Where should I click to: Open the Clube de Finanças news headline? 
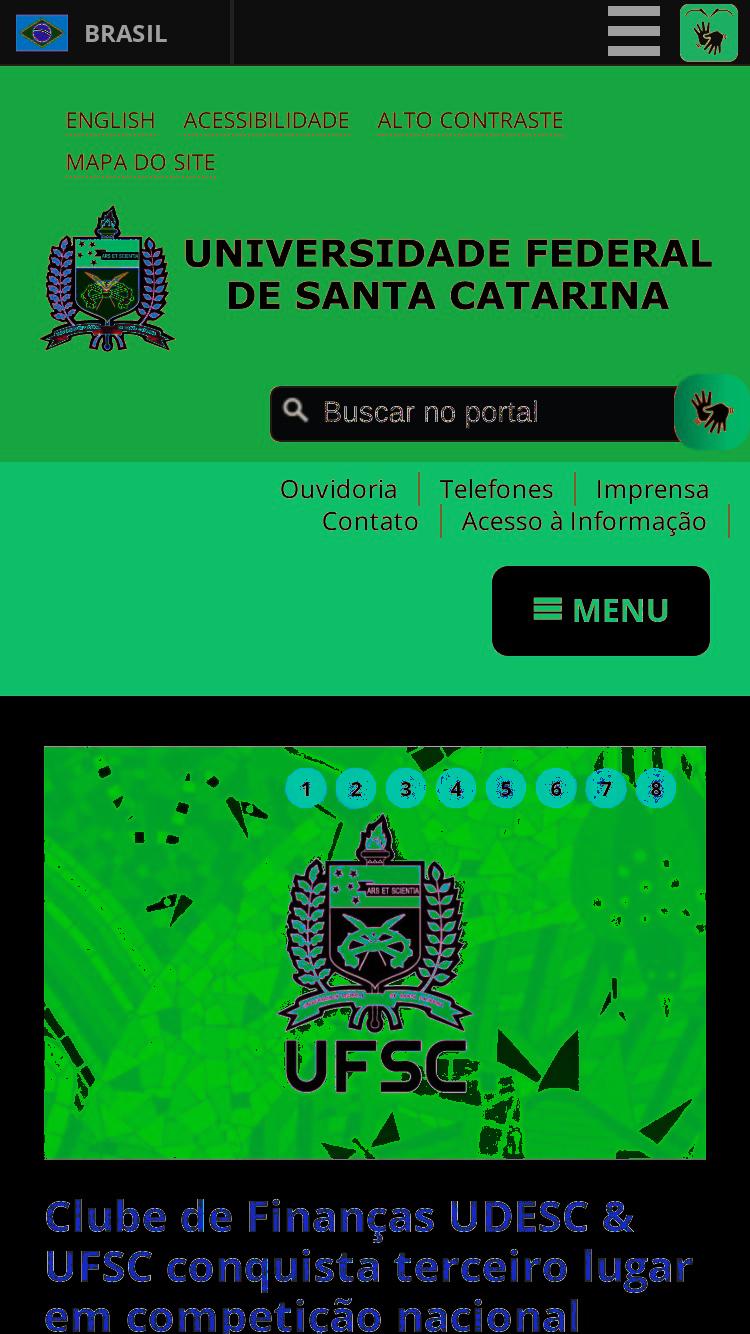(368, 1266)
